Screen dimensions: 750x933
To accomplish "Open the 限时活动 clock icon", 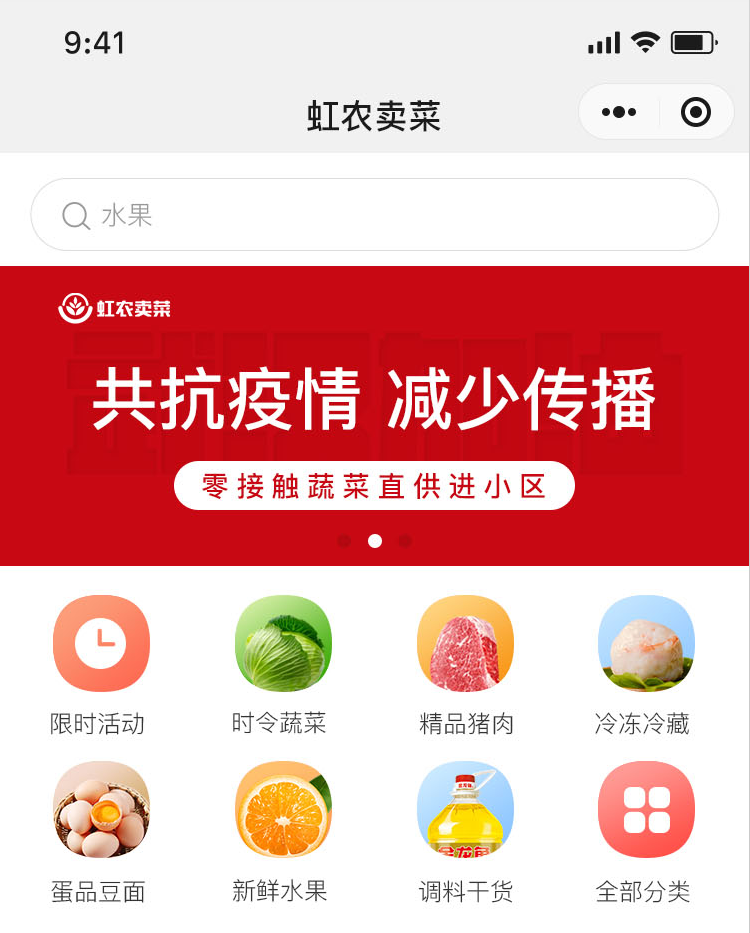I will (101, 643).
